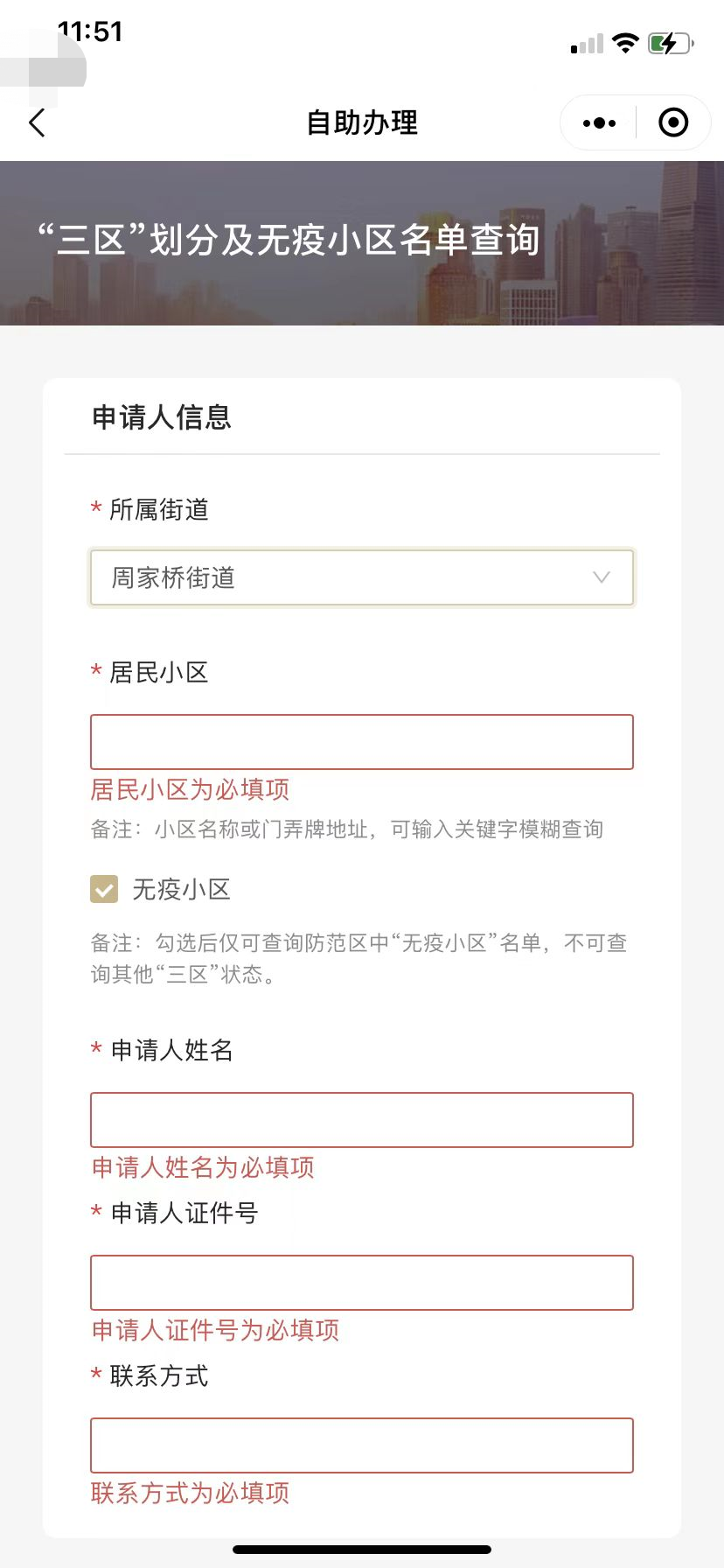Image resolution: width=724 pixels, height=1568 pixels.
Task: Focus the 居民小区 input field
Action: pyautogui.click(x=361, y=742)
